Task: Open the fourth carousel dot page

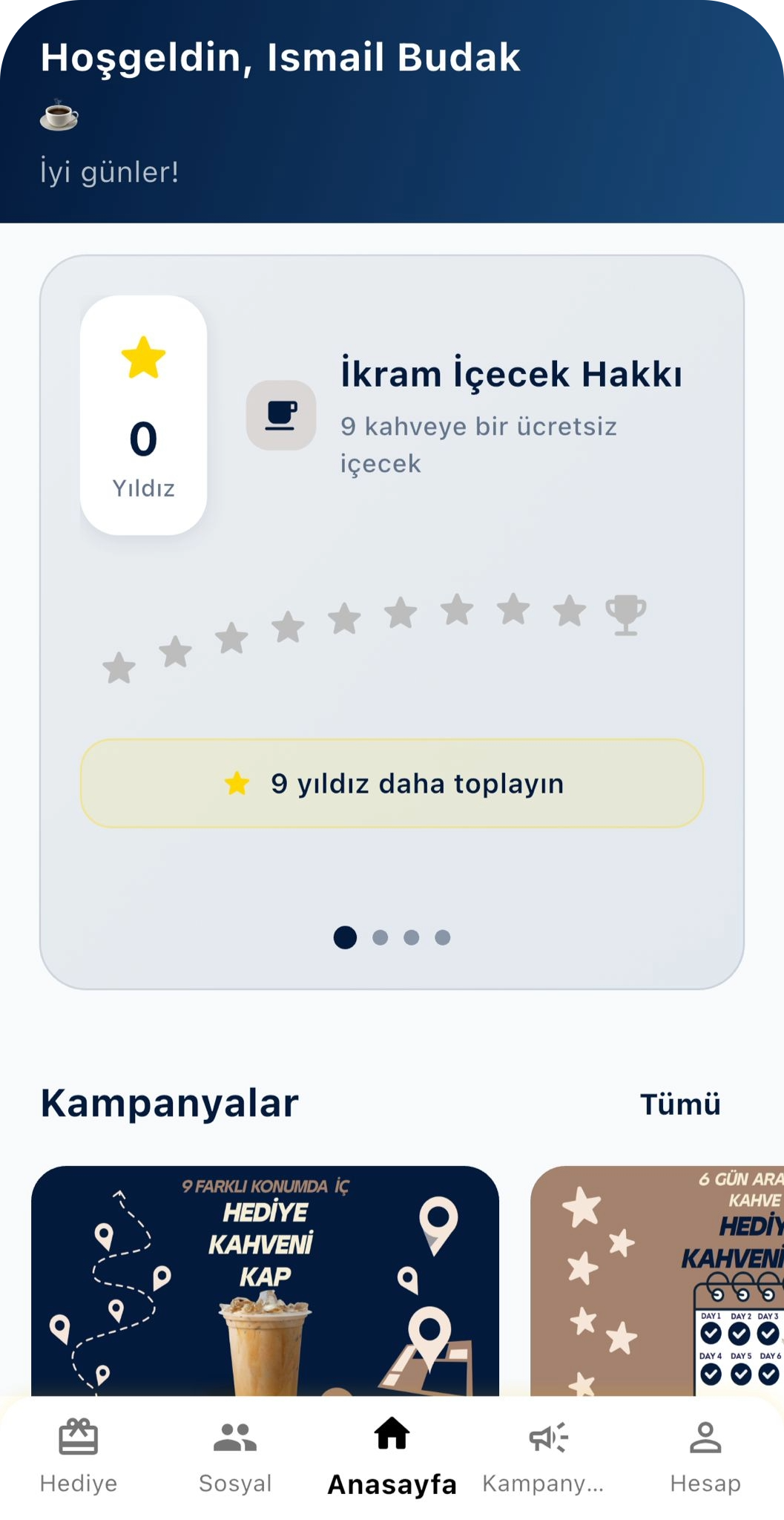Action: [442, 938]
